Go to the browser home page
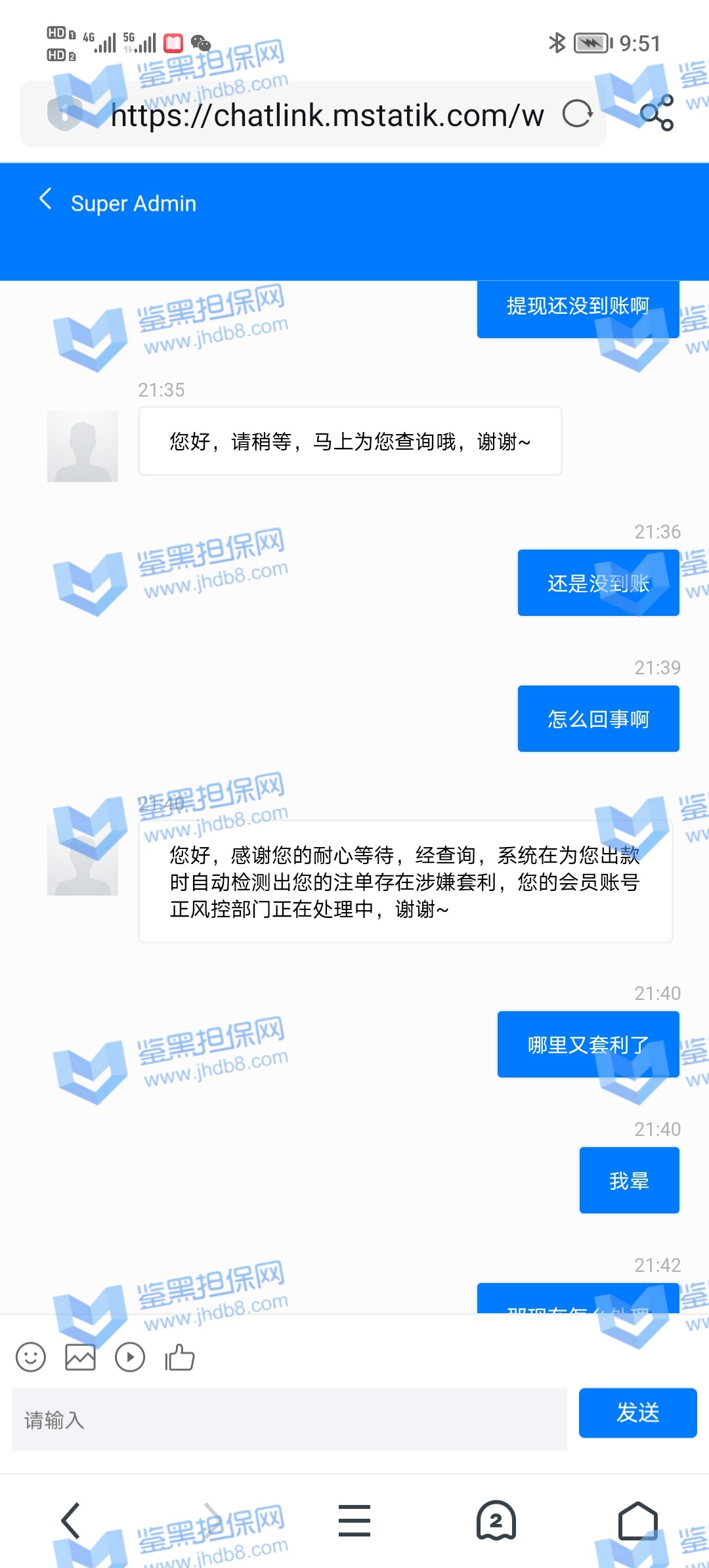 point(637,1521)
